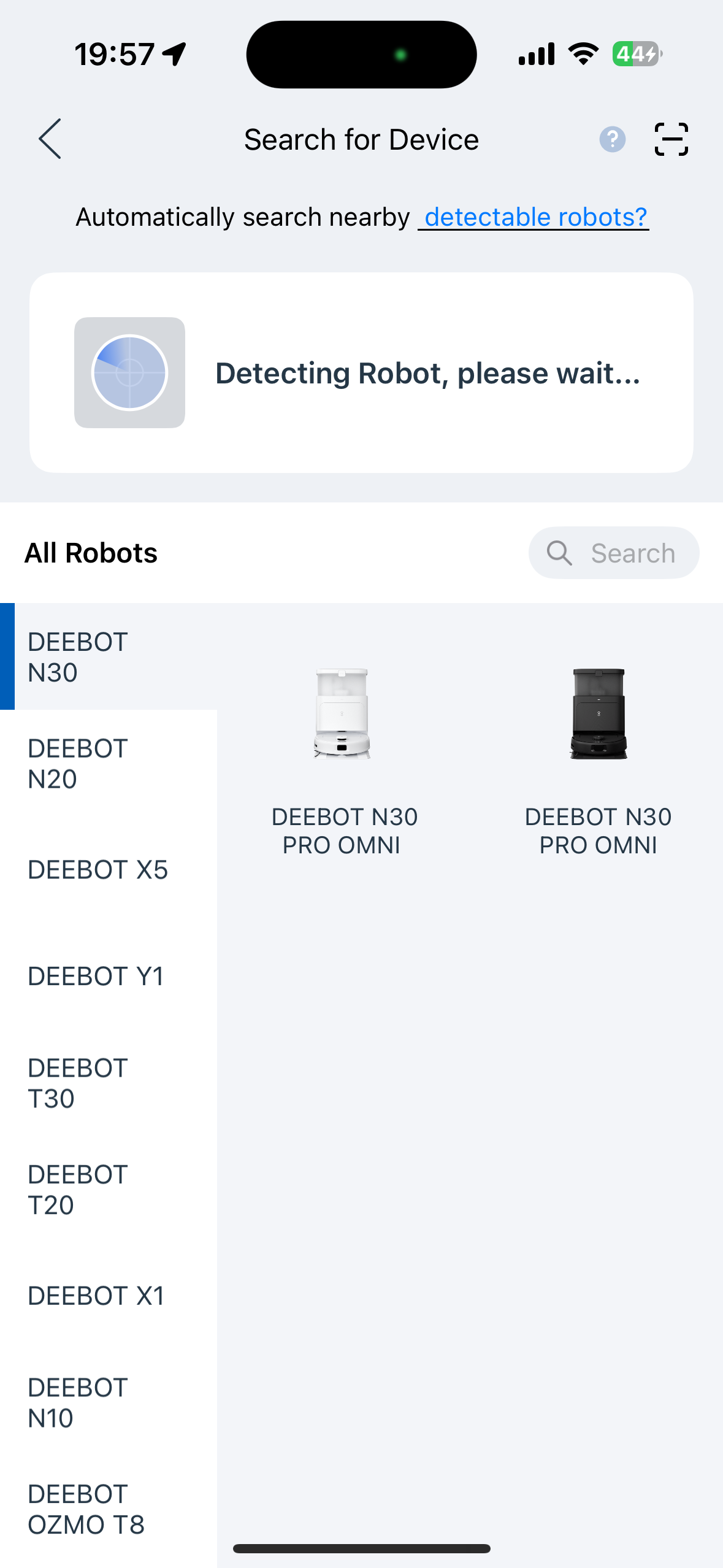This screenshot has height=1568, width=723.
Task: Switch to the DEEBOT N20 category
Action: point(109,763)
